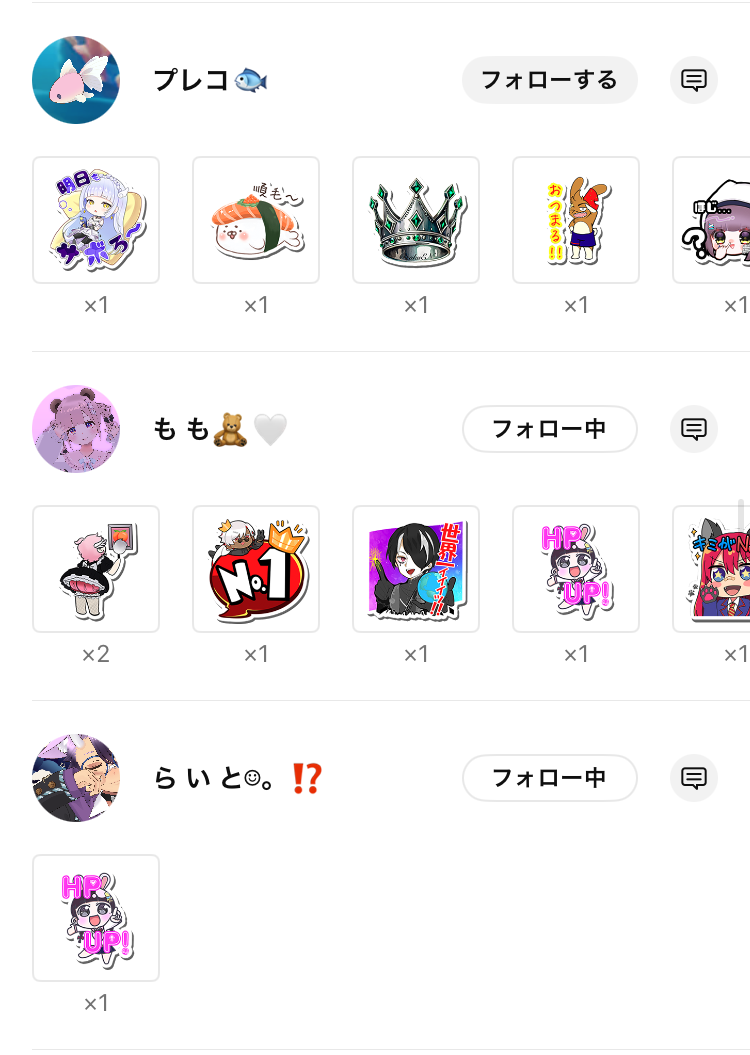750x1055 pixels.
Task: Follow the user プレコ
Action: (x=549, y=80)
